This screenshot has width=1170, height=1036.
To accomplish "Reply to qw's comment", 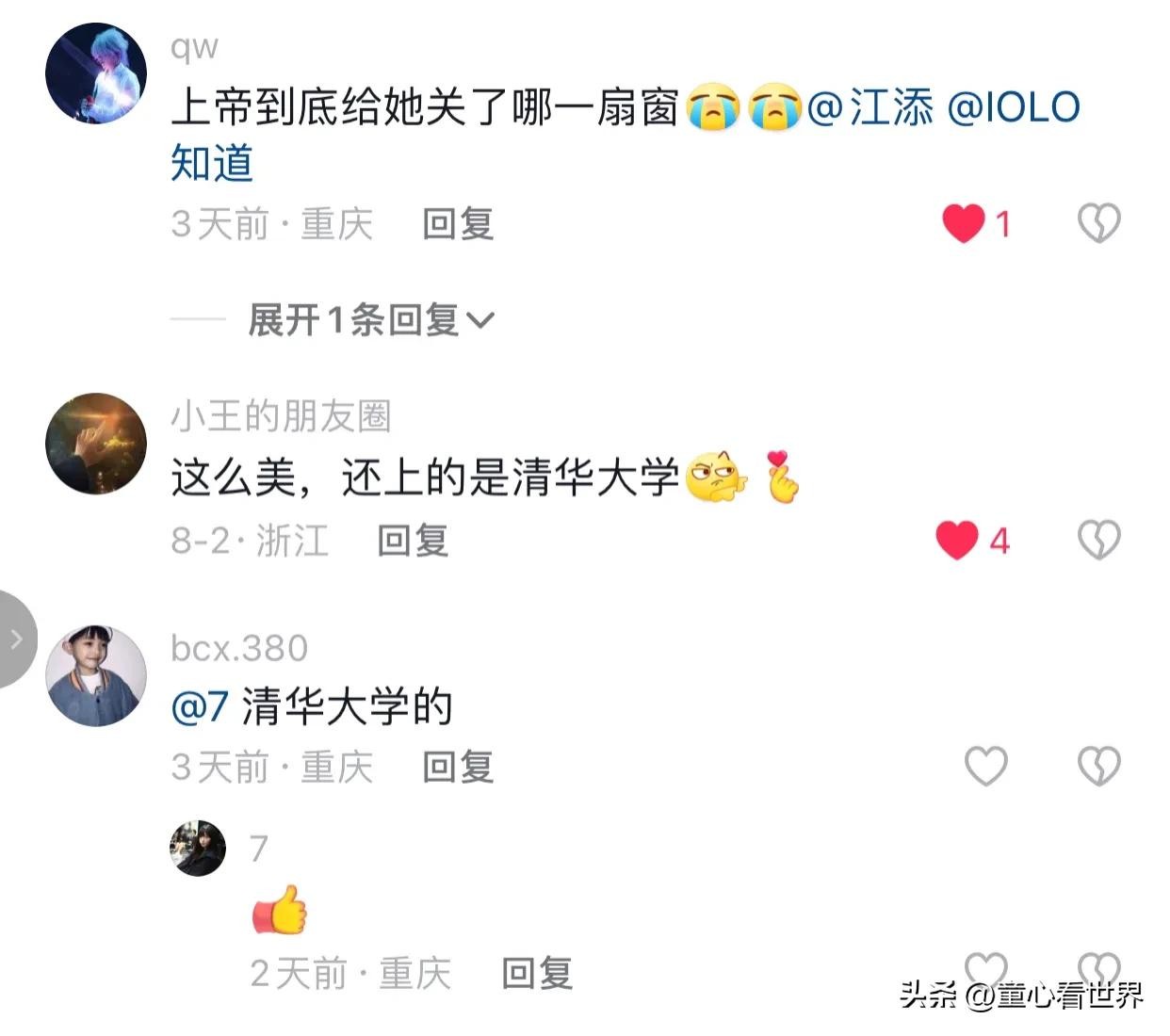I will [458, 224].
